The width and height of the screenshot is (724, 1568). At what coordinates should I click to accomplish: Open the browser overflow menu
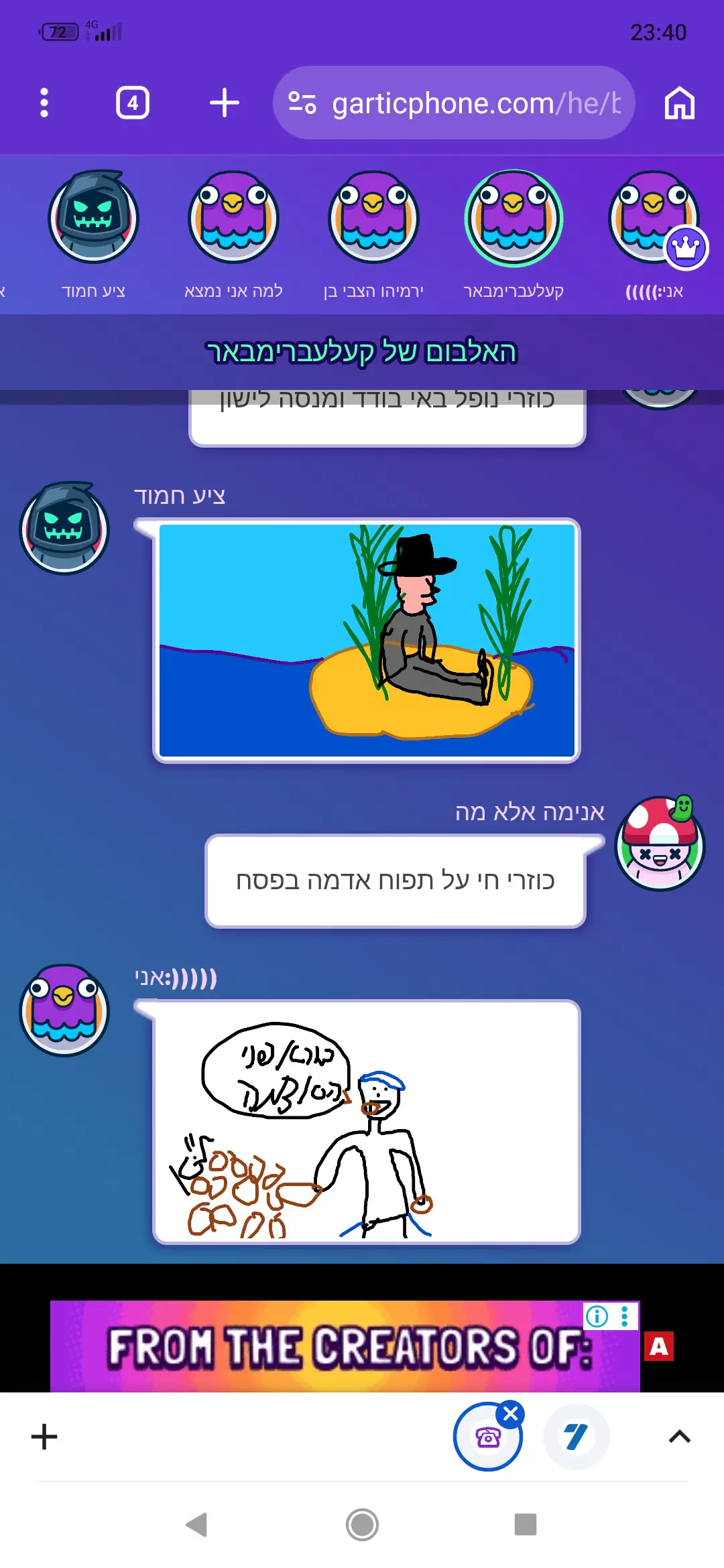point(44,103)
